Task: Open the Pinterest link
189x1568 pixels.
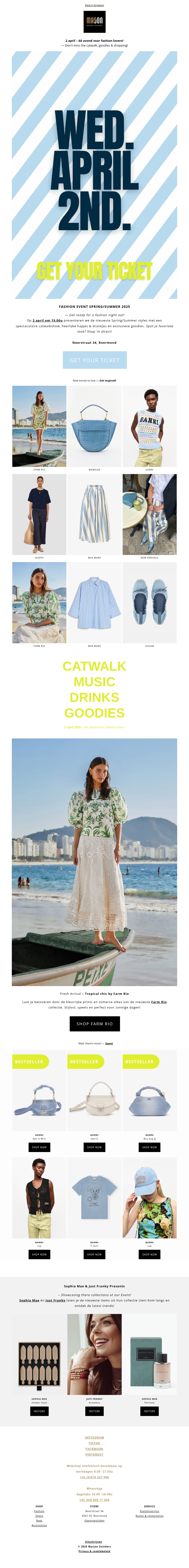Action: click(94, 1454)
